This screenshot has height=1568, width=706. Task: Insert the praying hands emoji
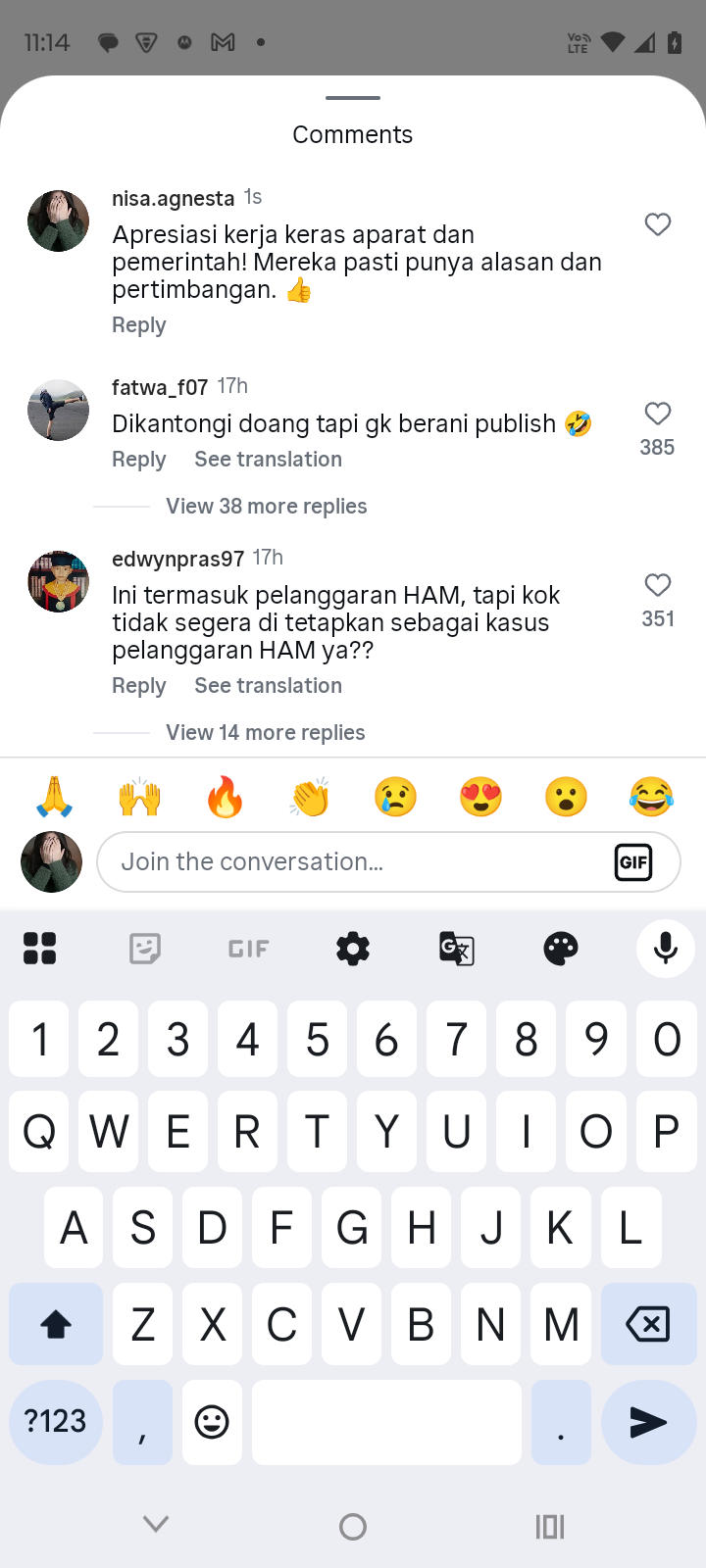point(55,797)
